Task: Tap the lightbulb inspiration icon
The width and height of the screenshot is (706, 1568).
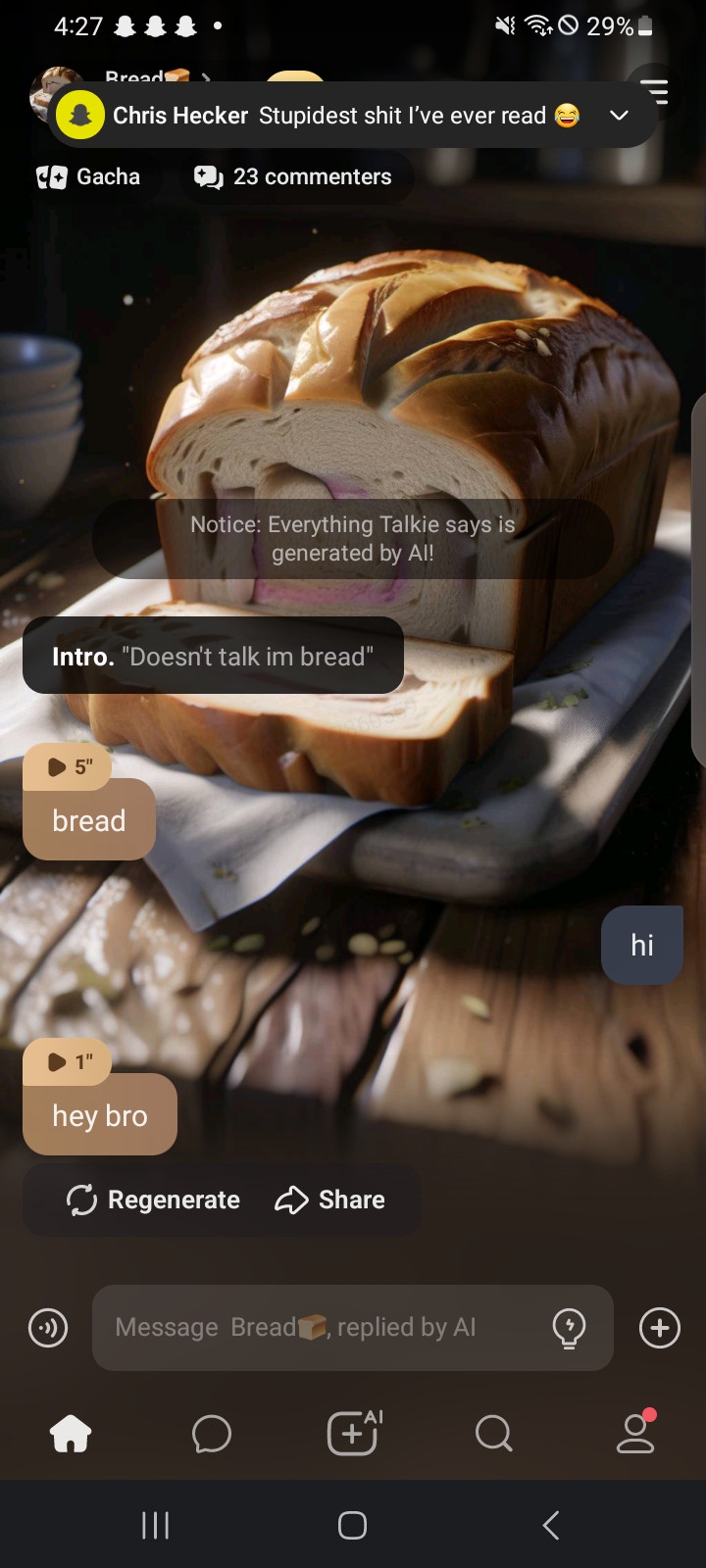Action: (x=569, y=1328)
